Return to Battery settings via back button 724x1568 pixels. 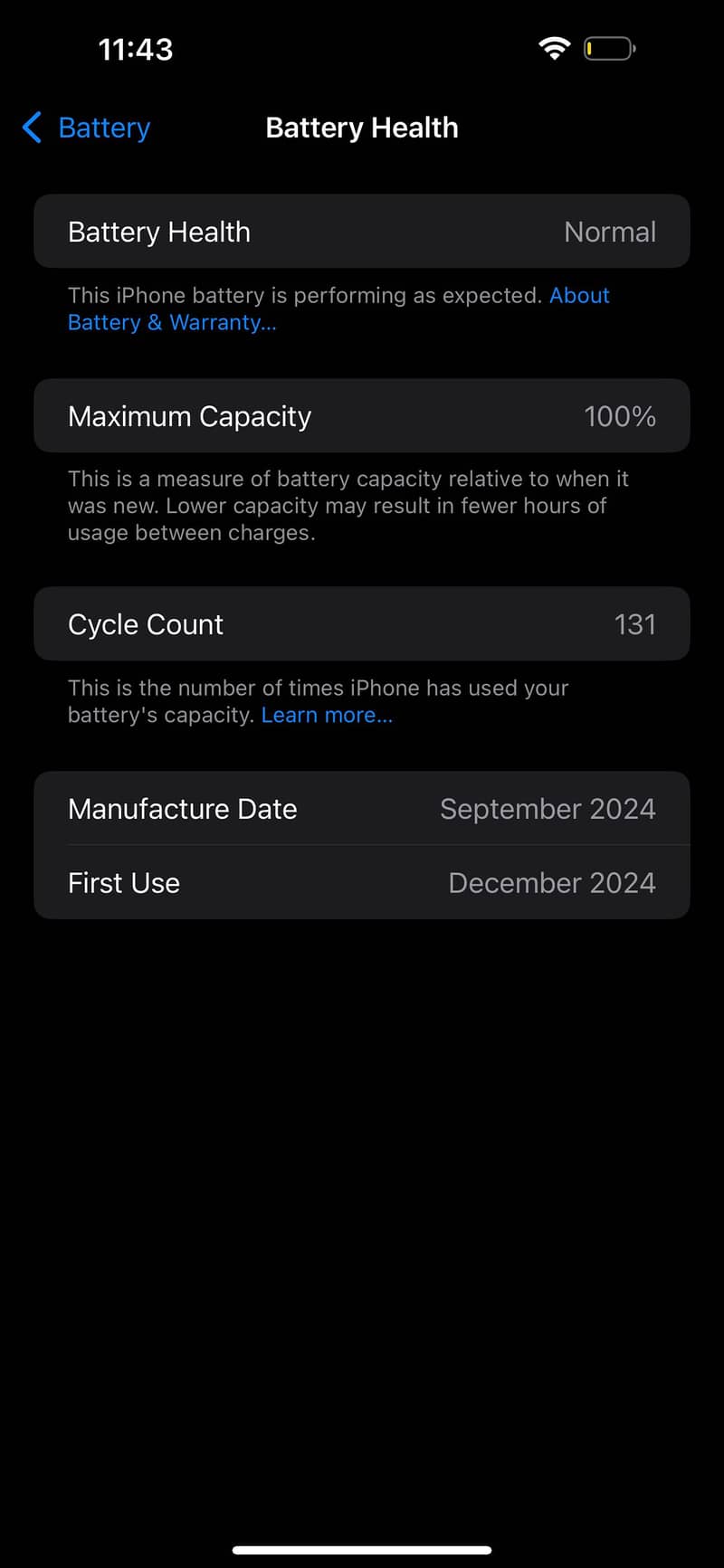85,128
